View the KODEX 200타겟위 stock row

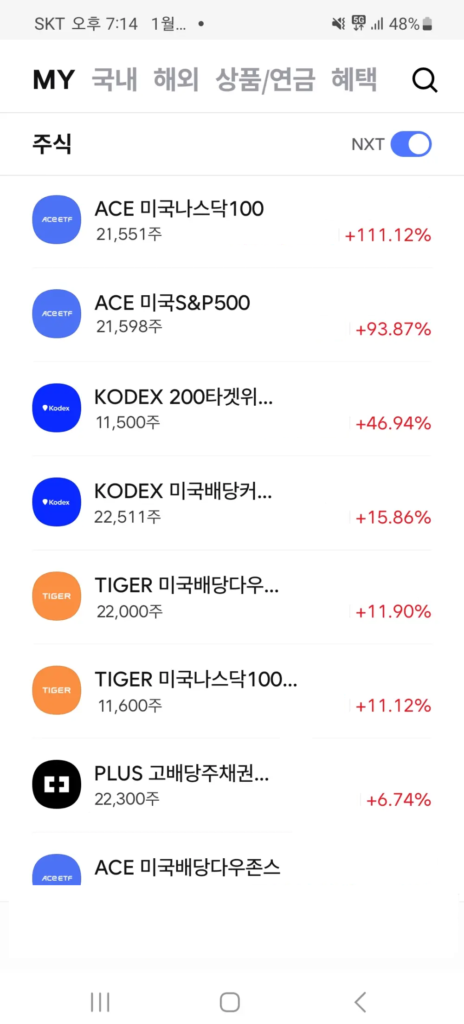pyautogui.click(x=232, y=409)
